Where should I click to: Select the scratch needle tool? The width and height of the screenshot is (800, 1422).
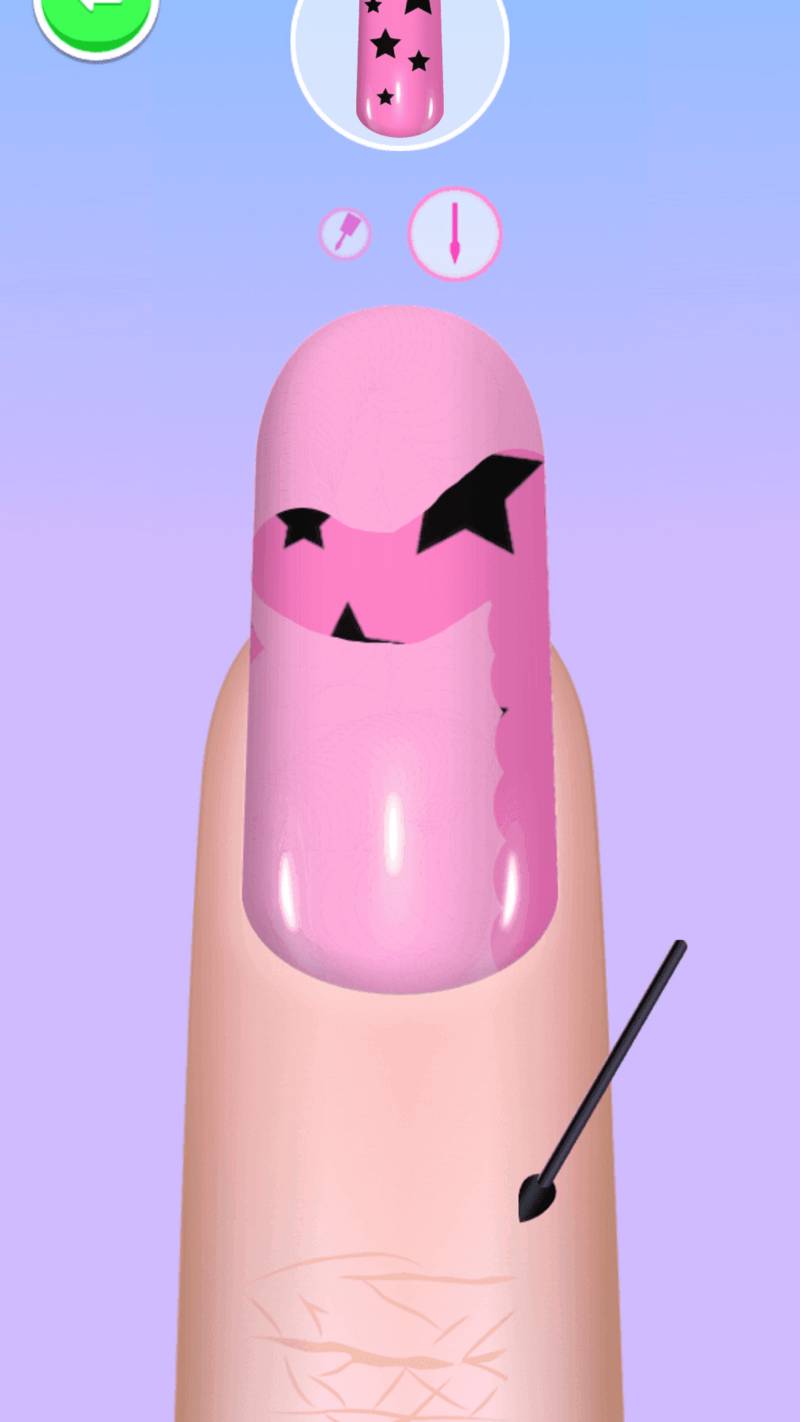click(454, 233)
